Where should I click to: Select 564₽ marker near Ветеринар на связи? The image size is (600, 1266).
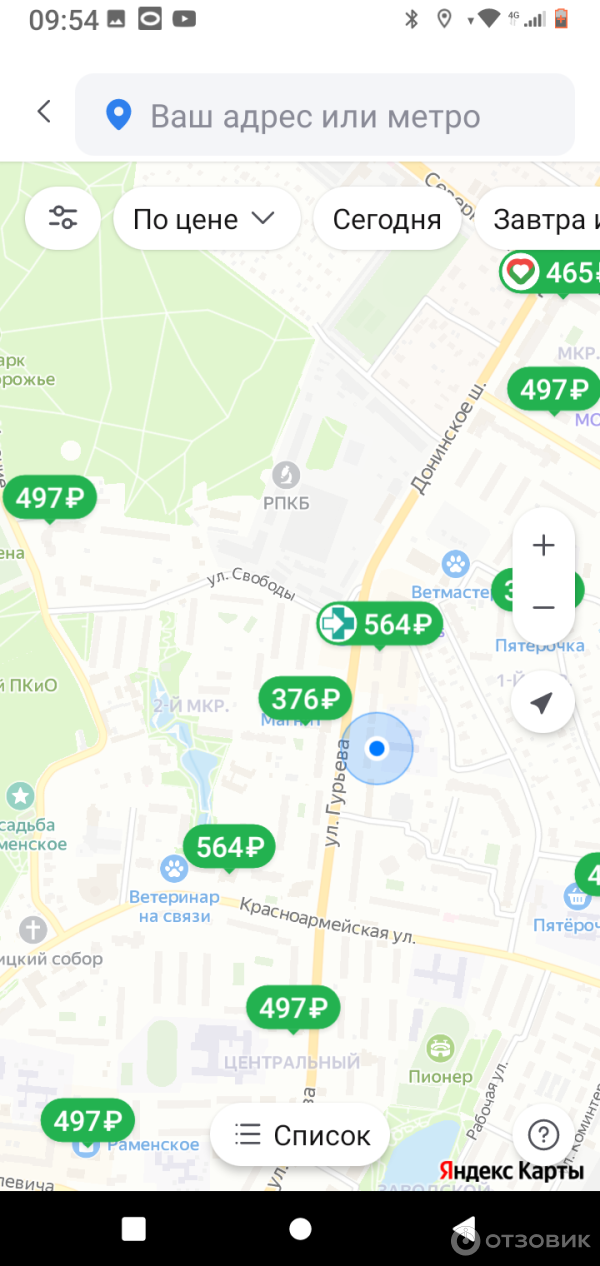click(x=229, y=848)
